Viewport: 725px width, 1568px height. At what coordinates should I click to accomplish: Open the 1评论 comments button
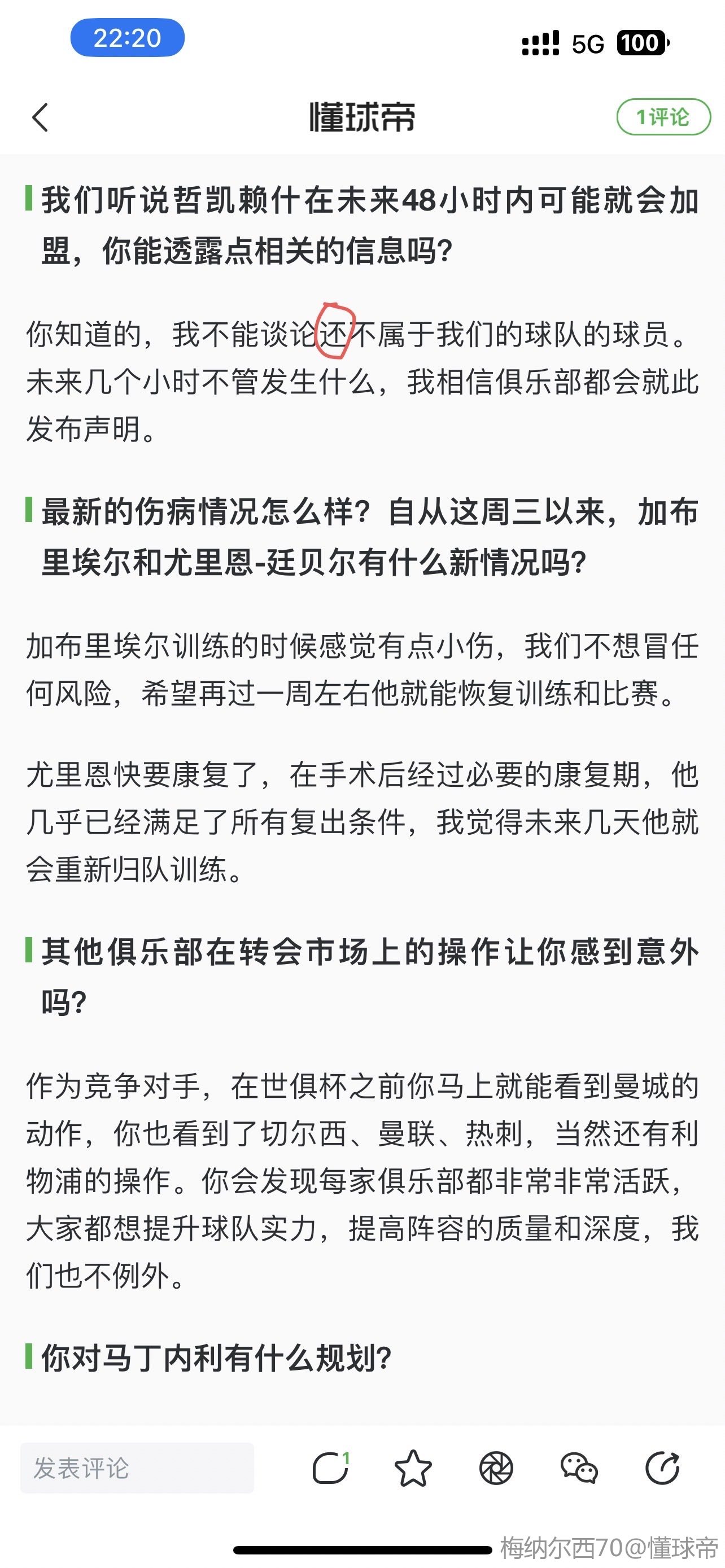663,117
